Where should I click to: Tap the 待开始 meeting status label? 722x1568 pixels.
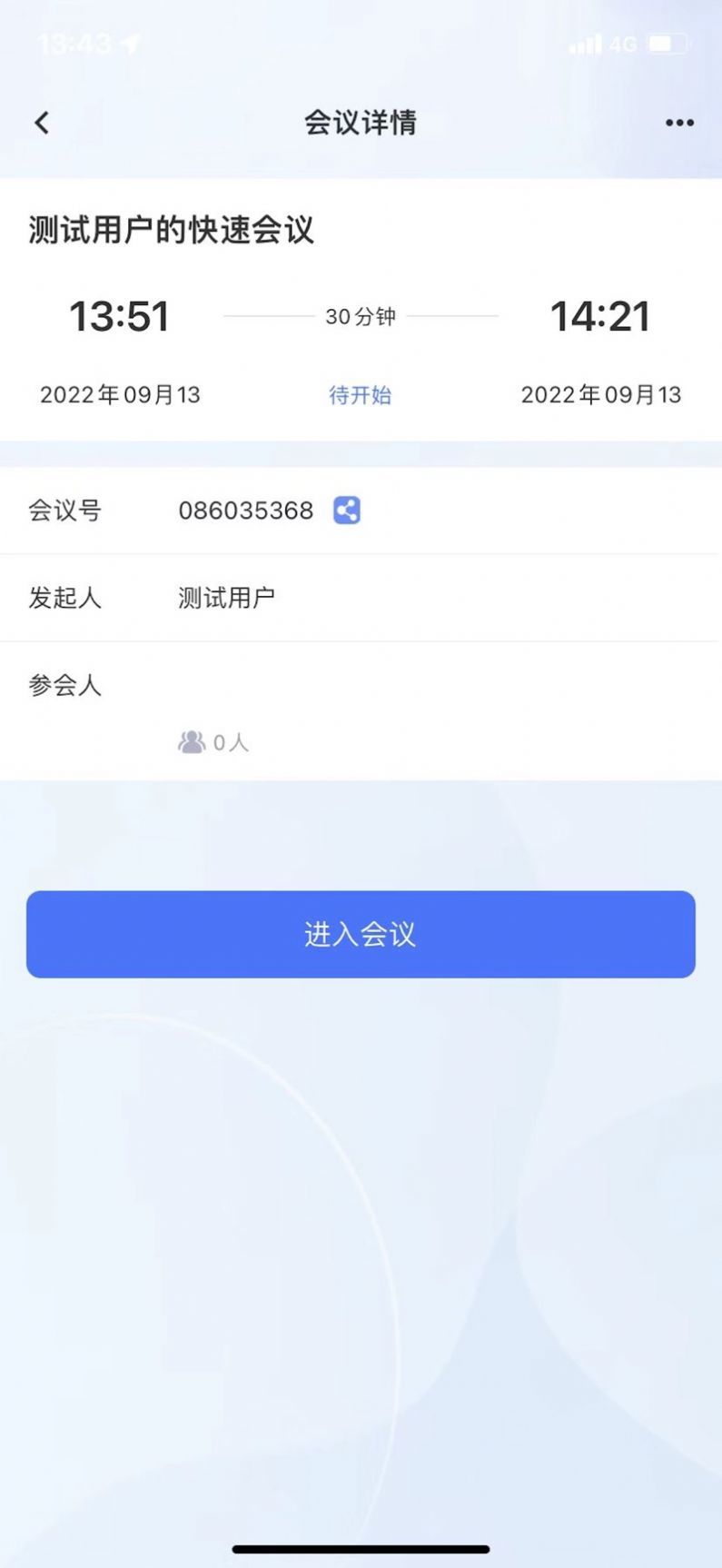coord(361,394)
